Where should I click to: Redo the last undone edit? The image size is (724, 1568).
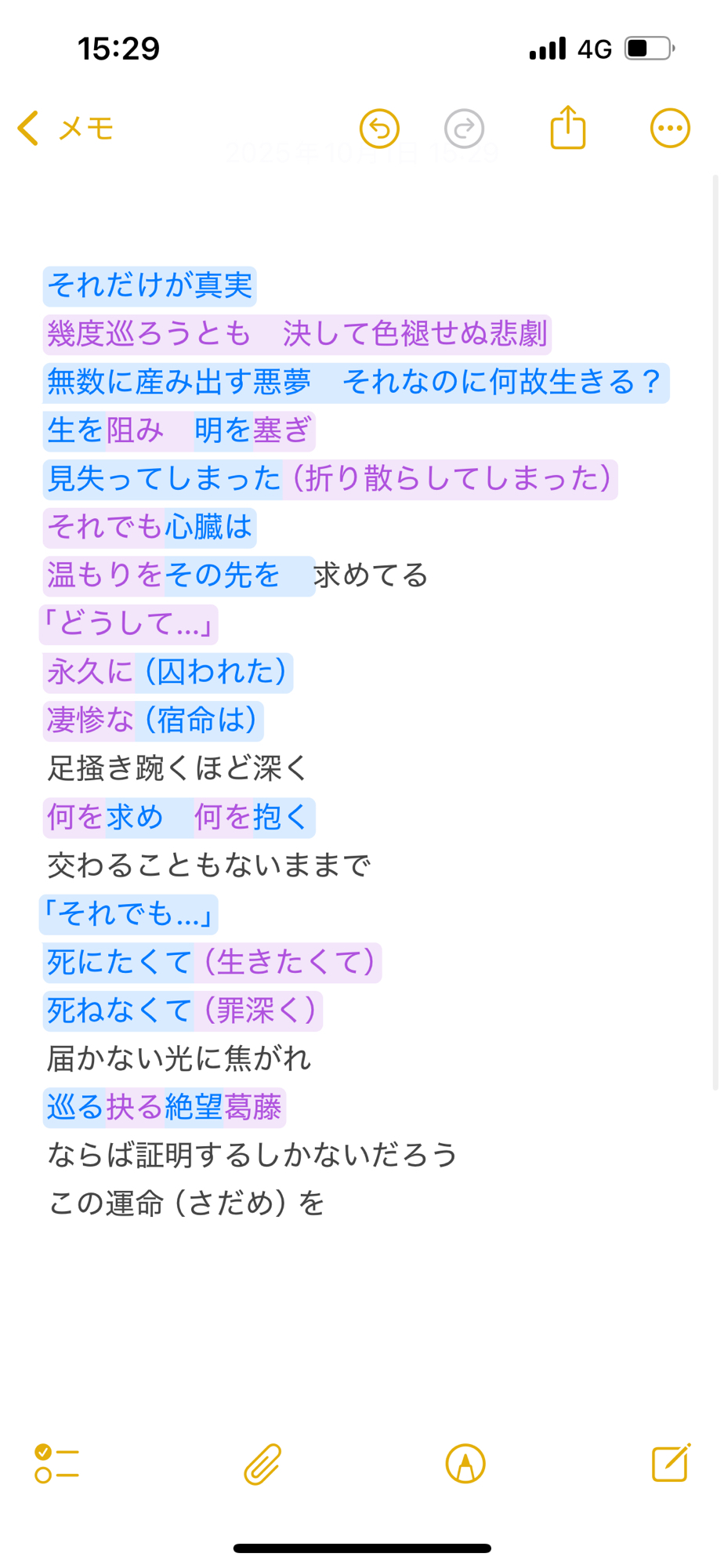464,128
